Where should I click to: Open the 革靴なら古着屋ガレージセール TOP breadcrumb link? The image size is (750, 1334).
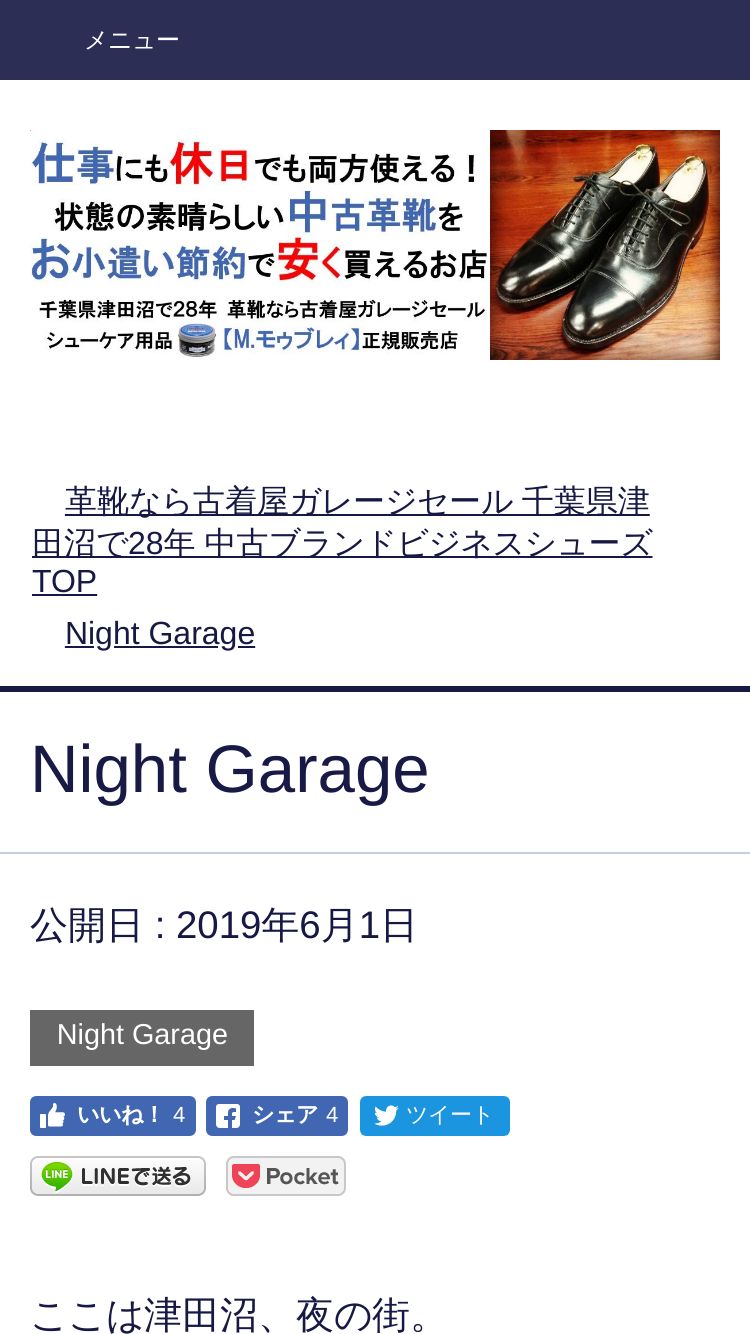point(342,540)
